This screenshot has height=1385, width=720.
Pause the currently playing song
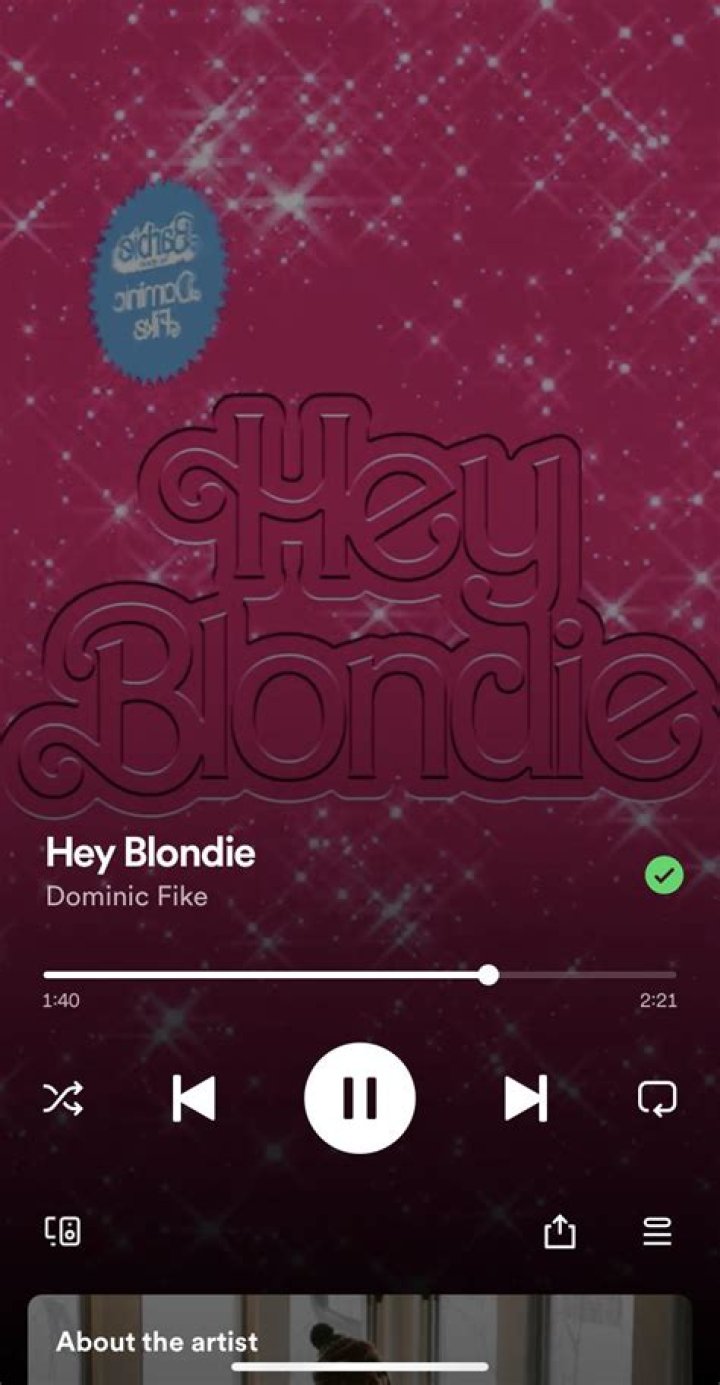point(360,1098)
